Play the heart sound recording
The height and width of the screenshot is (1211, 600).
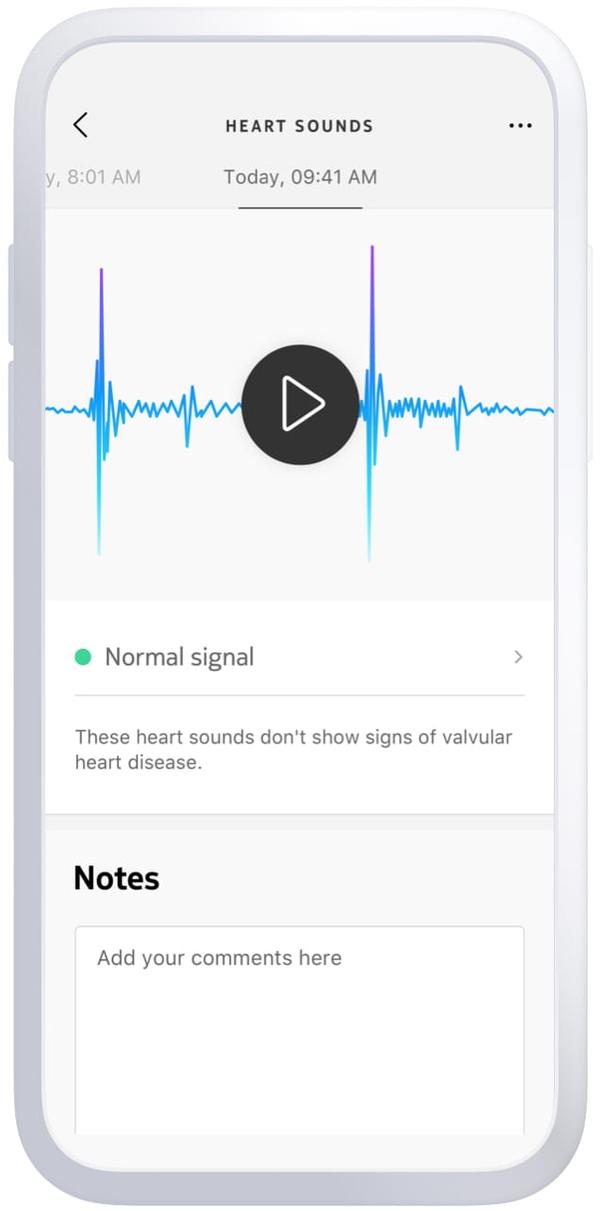tap(300, 404)
